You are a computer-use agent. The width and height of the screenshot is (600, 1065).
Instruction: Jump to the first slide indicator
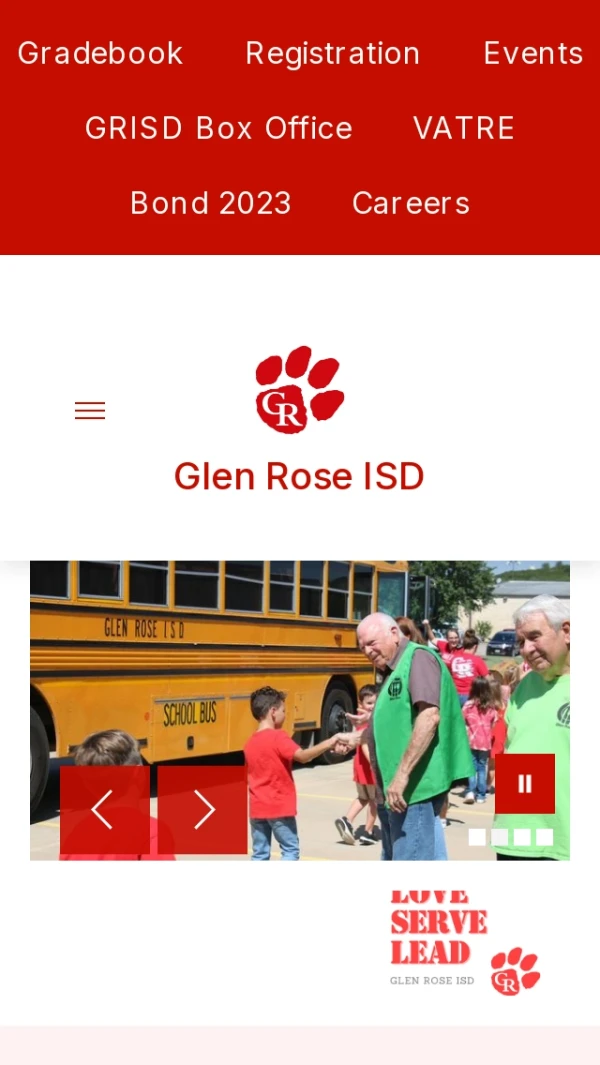(477, 837)
